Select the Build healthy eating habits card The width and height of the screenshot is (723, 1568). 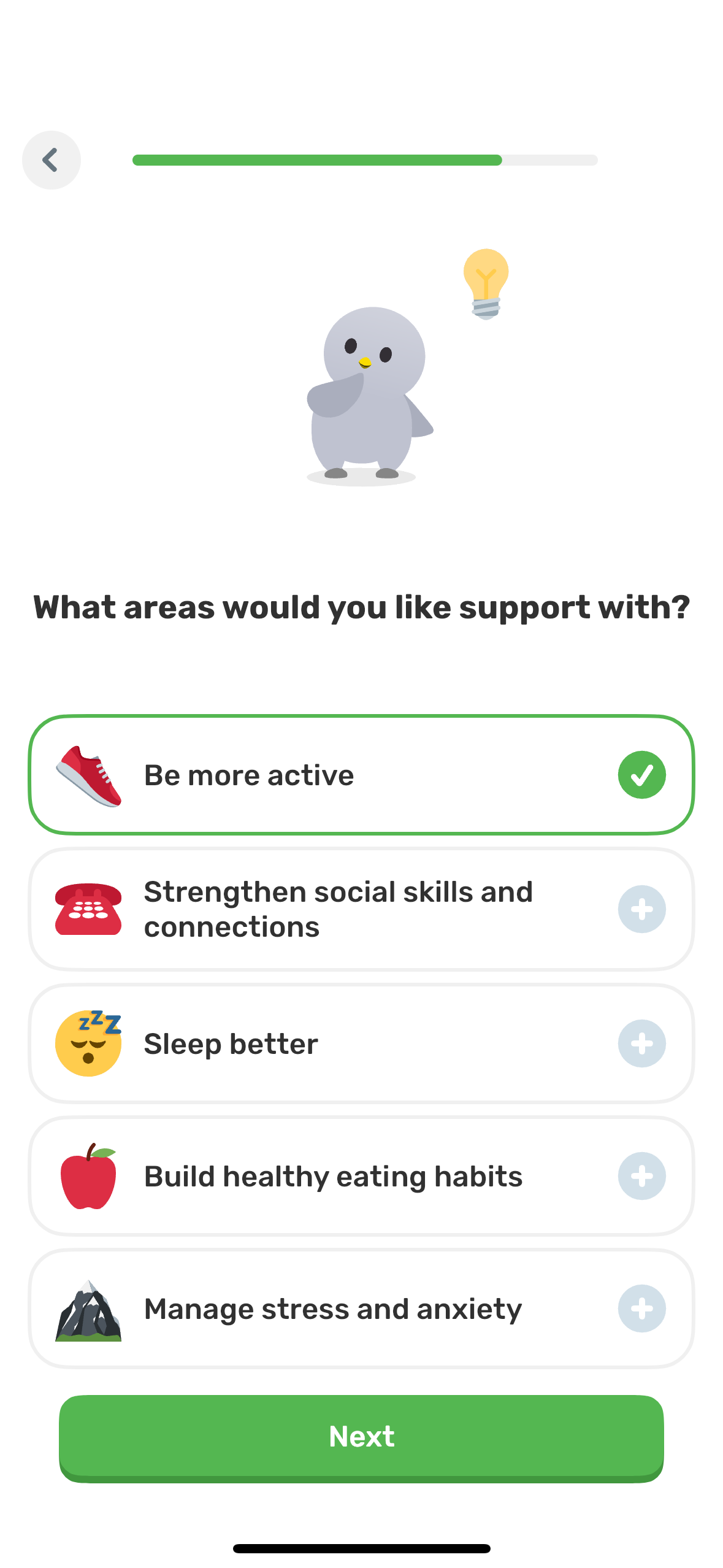point(361,1175)
